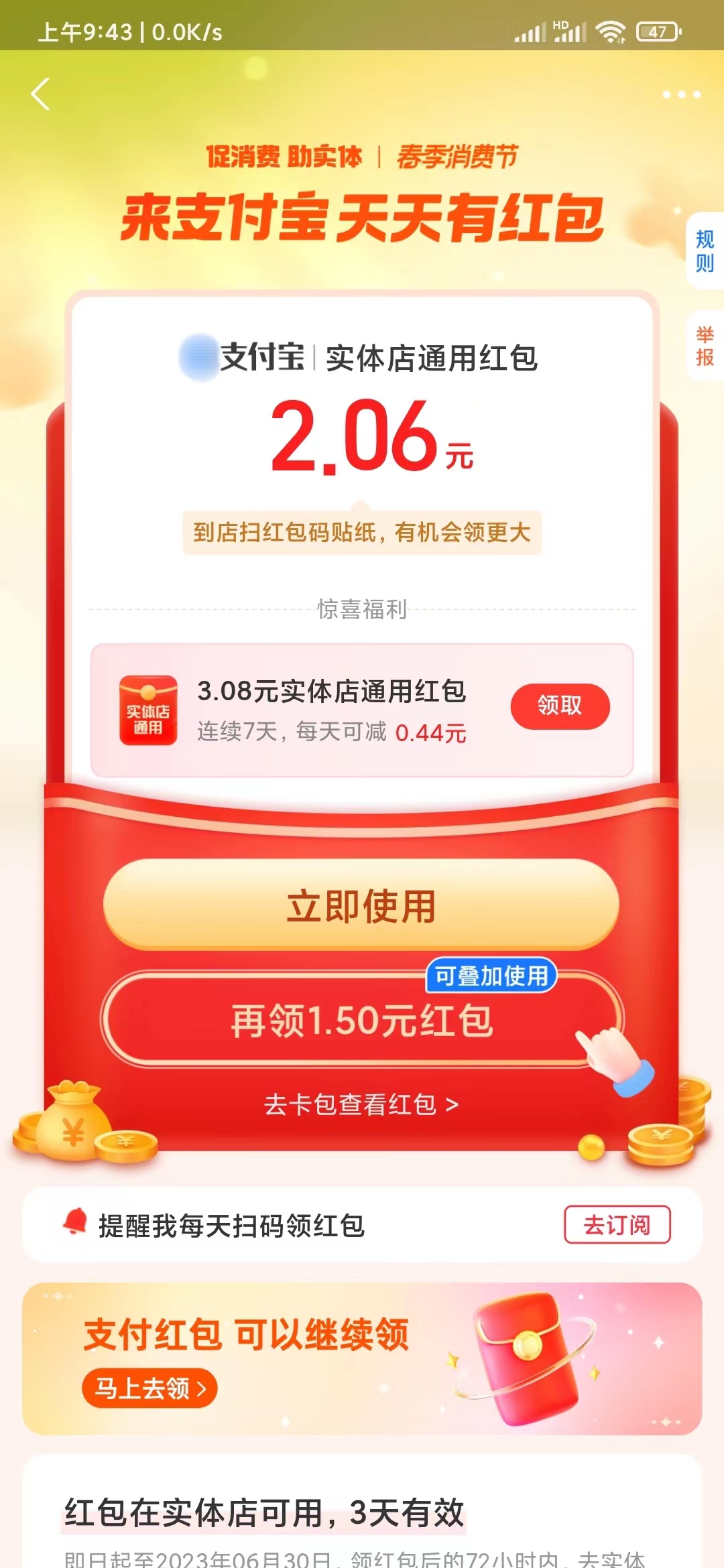Image resolution: width=724 pixels, height=1568 pixels.
Task: Tap 领取 to claim the 3.08元 red packet
Action: pos(560,706)
